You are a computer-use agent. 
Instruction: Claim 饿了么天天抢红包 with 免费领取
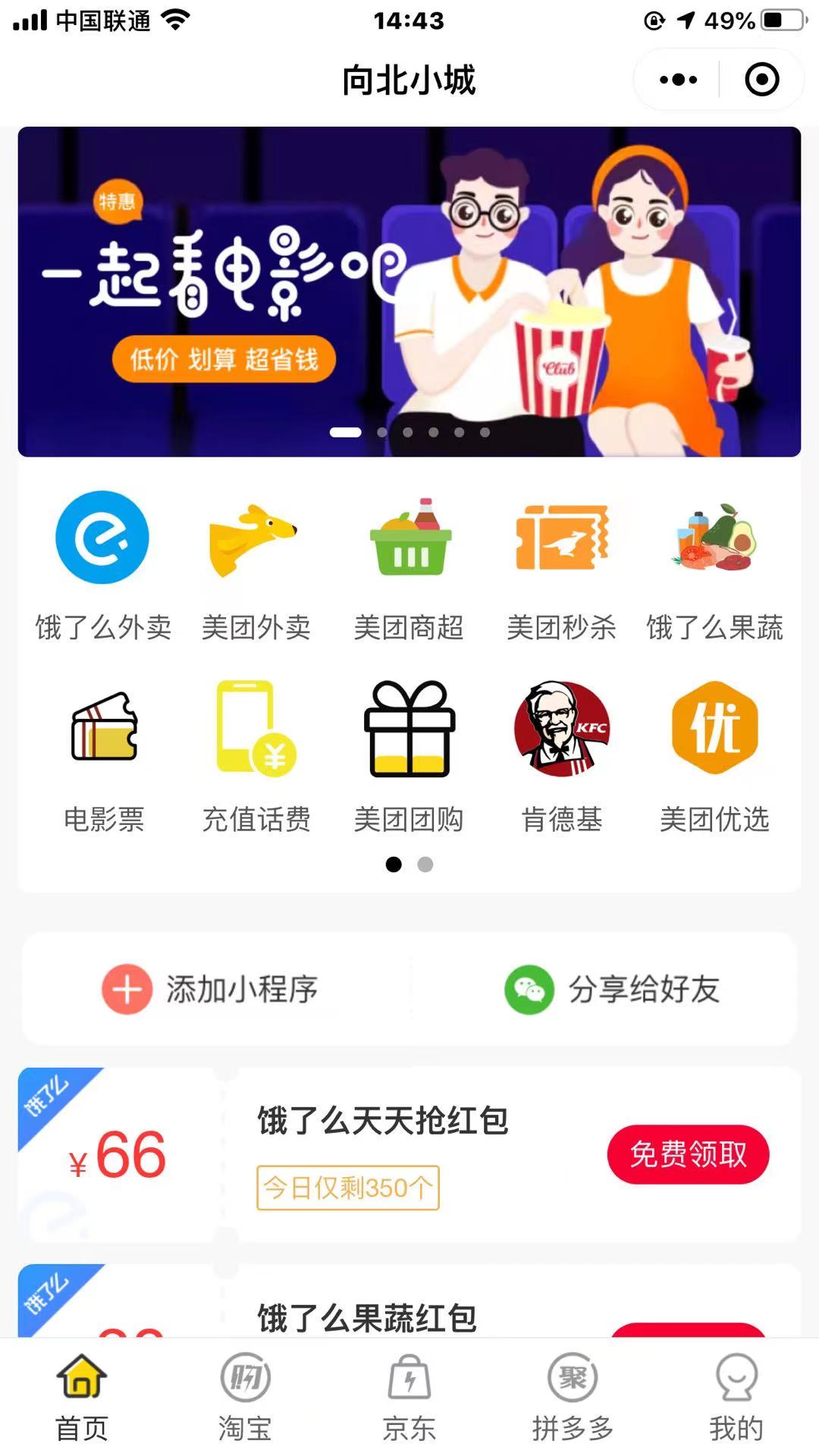click(x=688, y=1154)
